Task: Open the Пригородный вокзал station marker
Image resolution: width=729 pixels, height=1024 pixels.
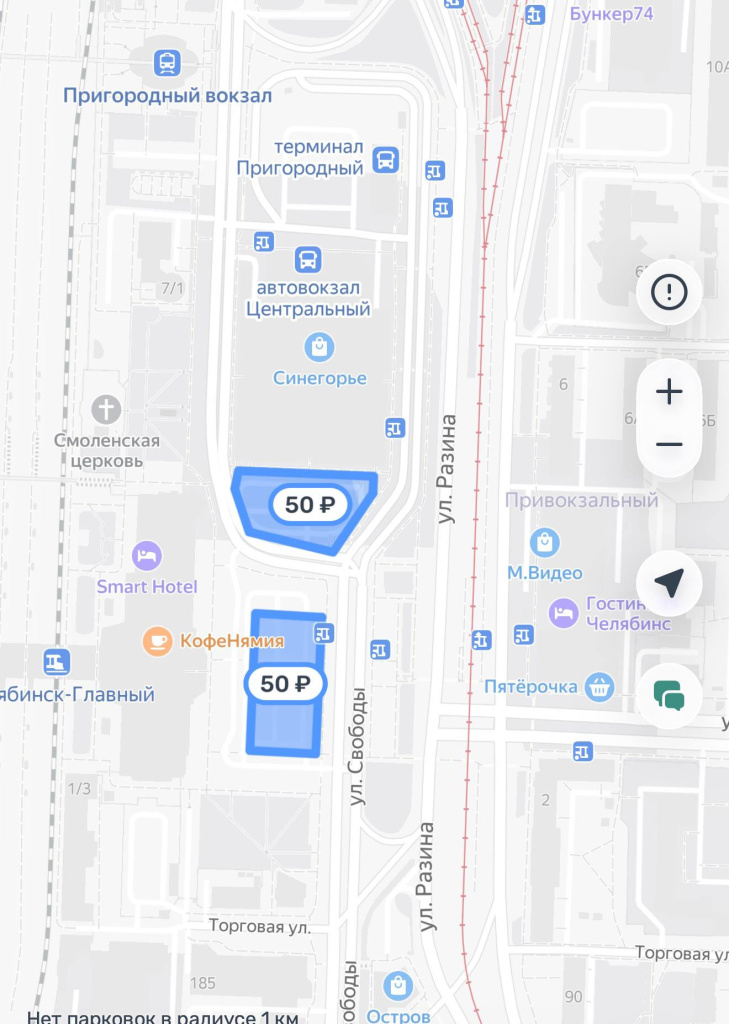Action: (167, 64)
